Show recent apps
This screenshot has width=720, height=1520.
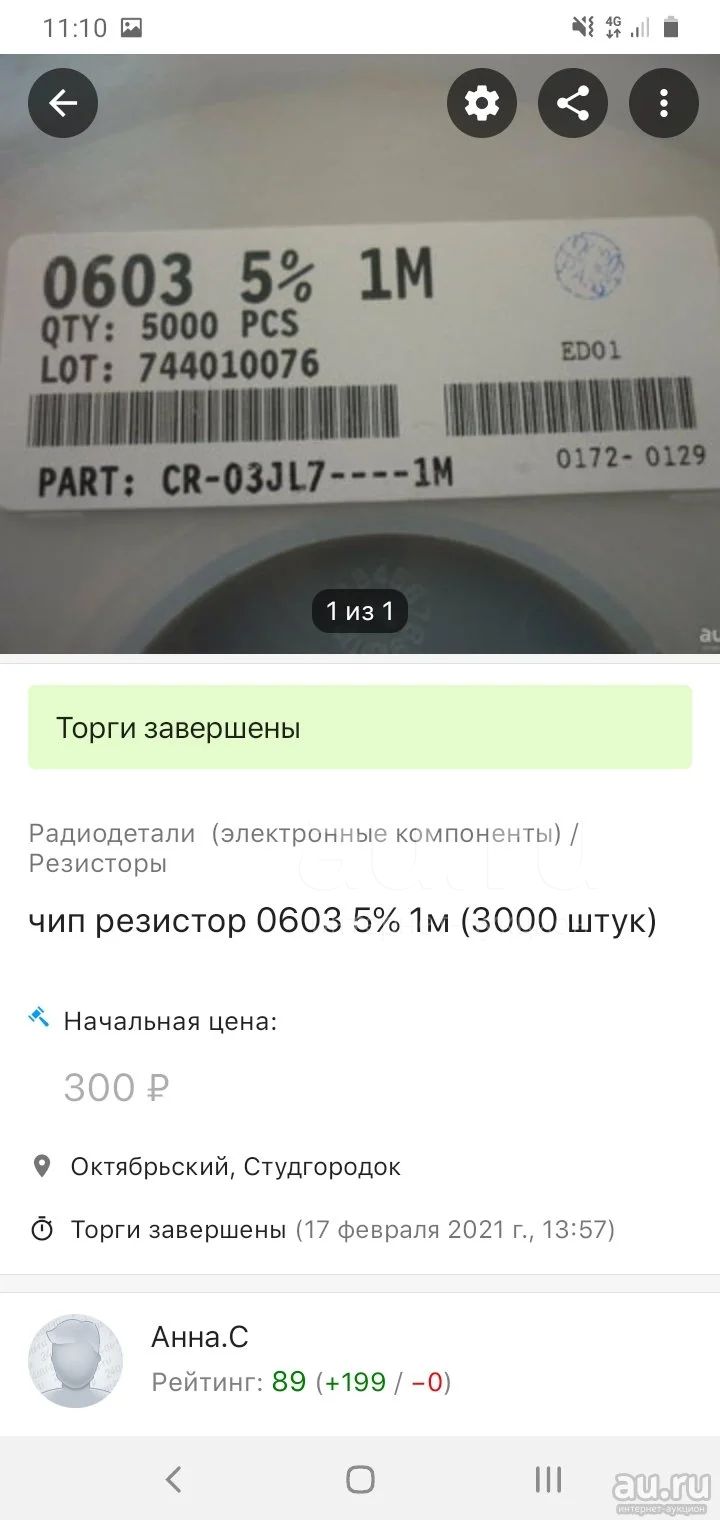(x=547, y=1478)
